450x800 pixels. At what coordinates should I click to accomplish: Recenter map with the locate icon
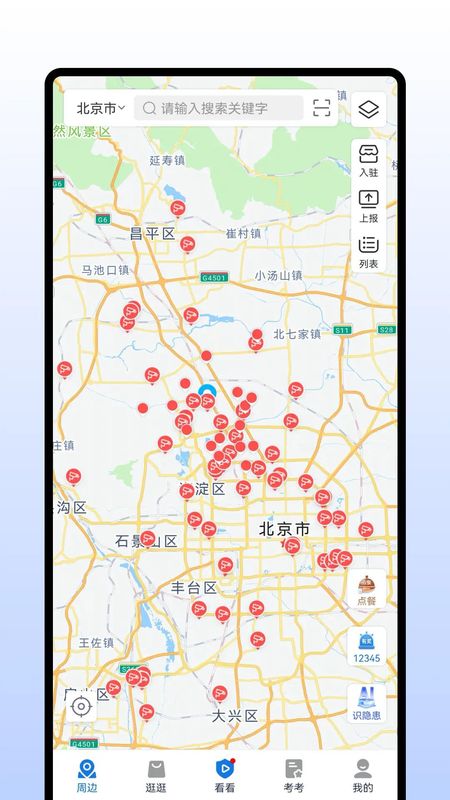tap(82, 707)
